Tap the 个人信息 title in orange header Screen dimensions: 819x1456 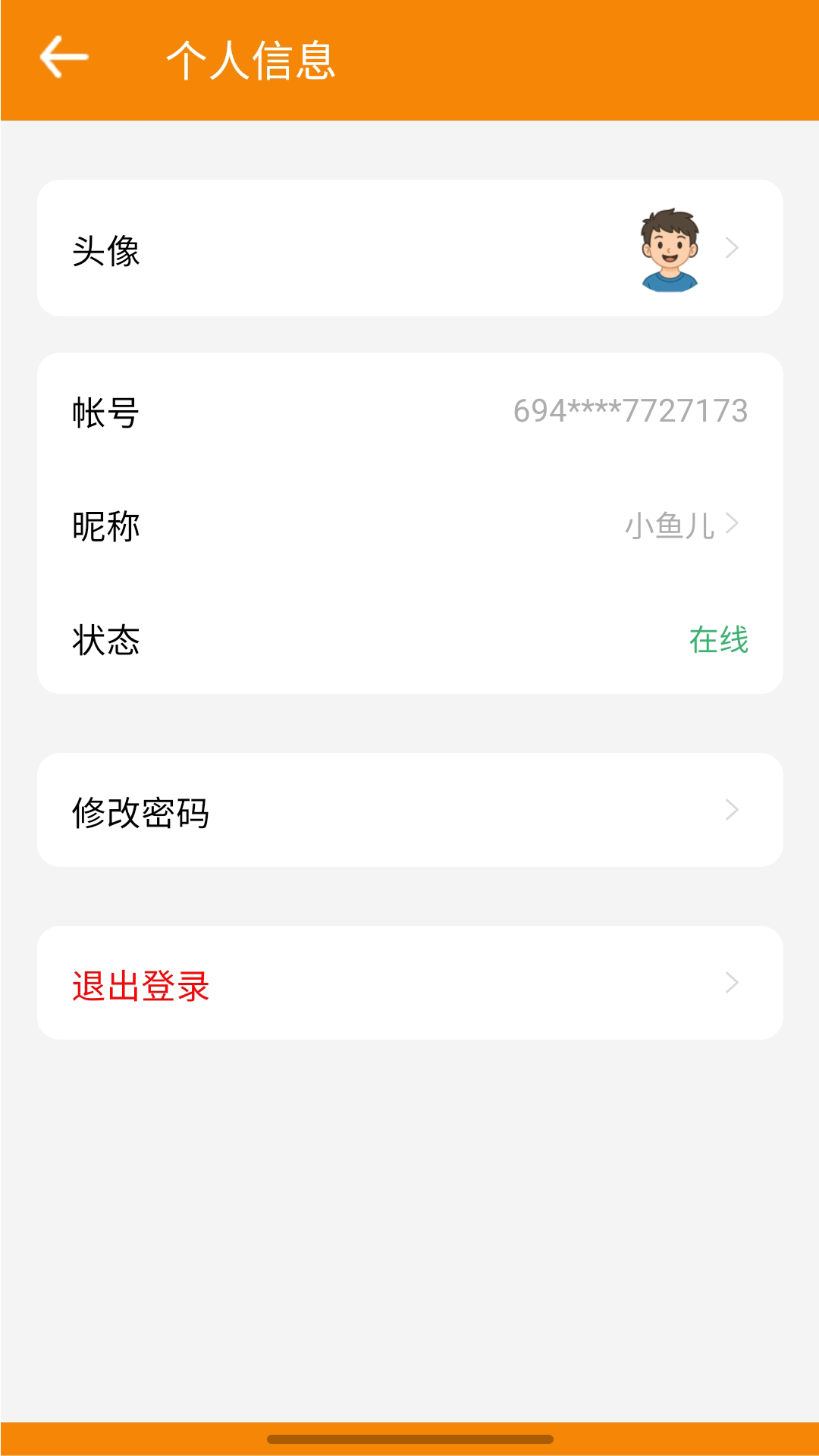(x=253, y=62)
